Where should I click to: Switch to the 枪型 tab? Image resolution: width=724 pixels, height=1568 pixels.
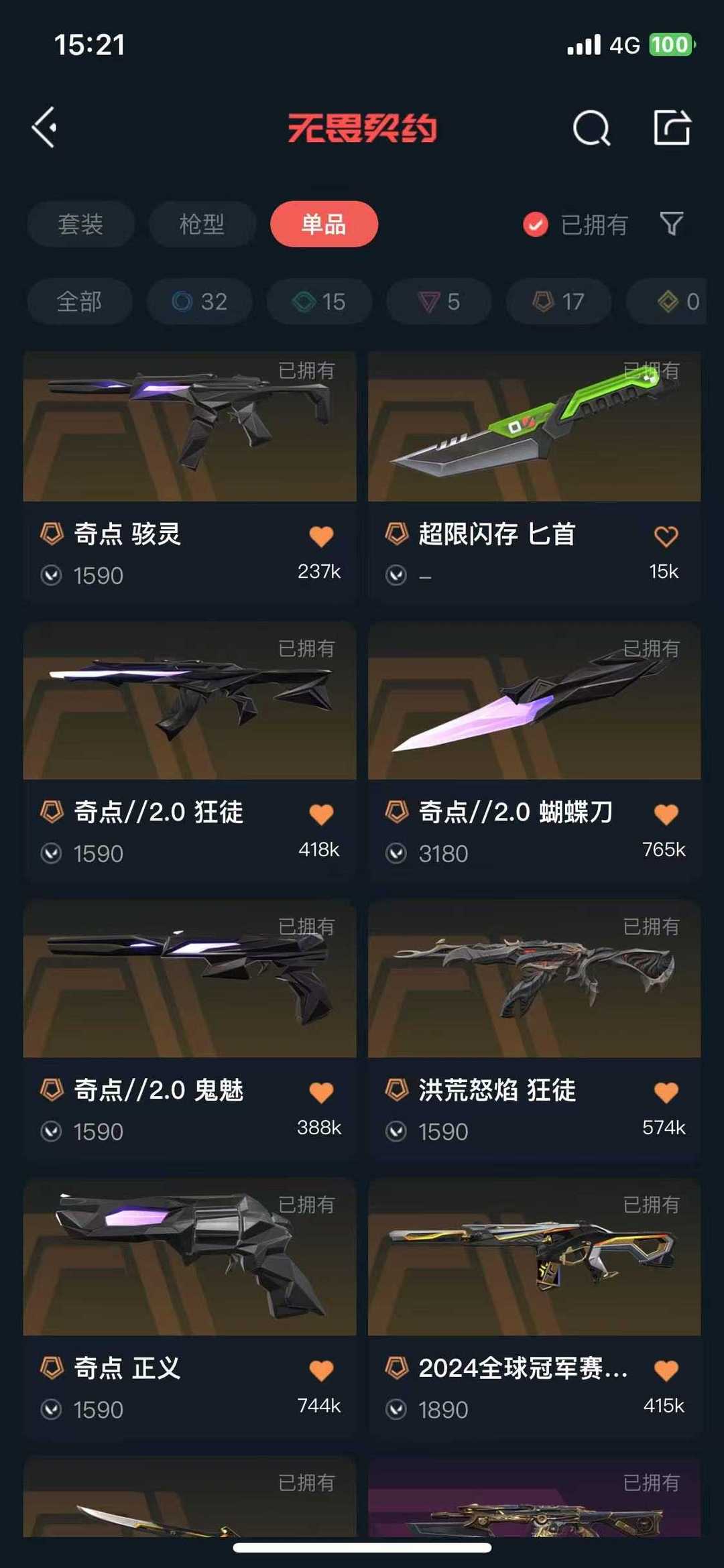tap(202, 224)
